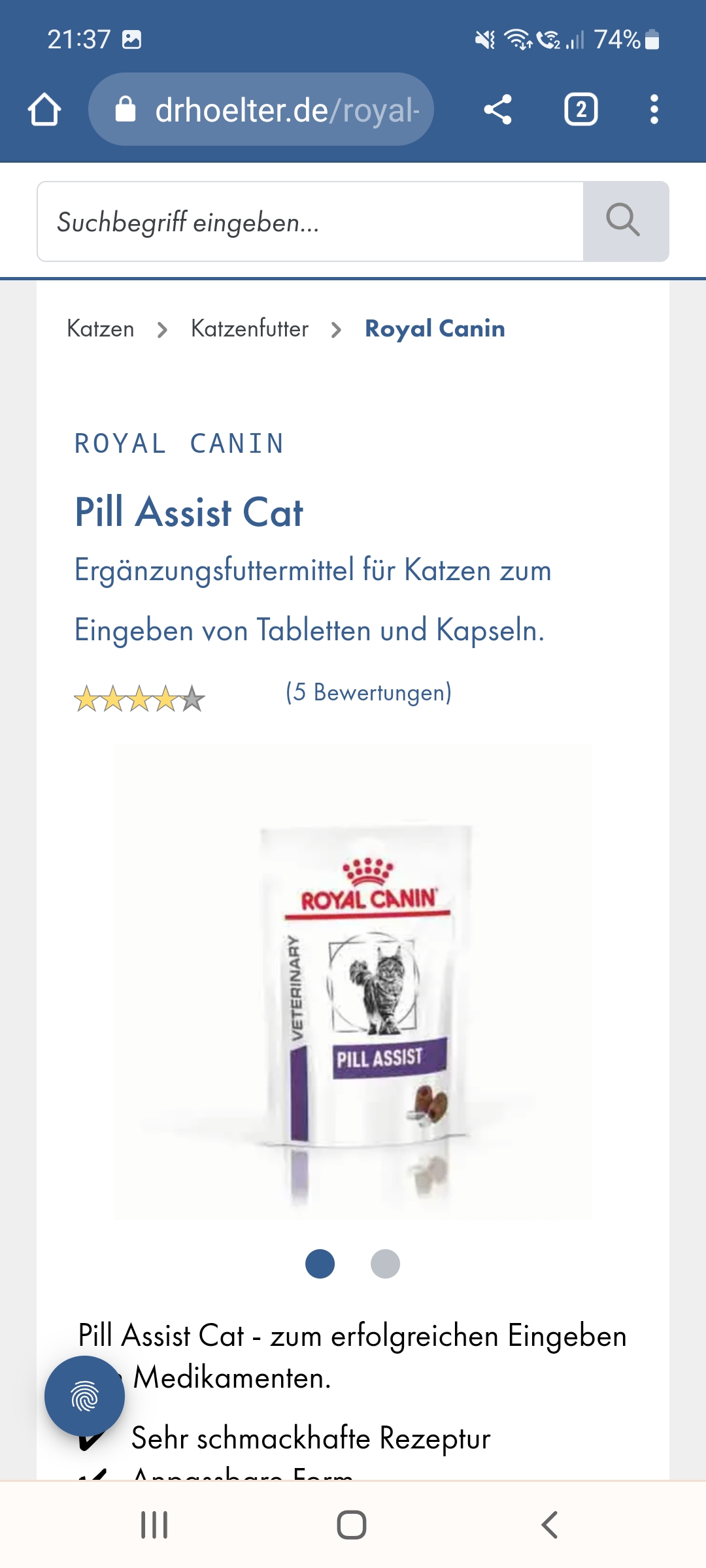
Task: Go back using system navigation
Action: tap(550, 1525)
